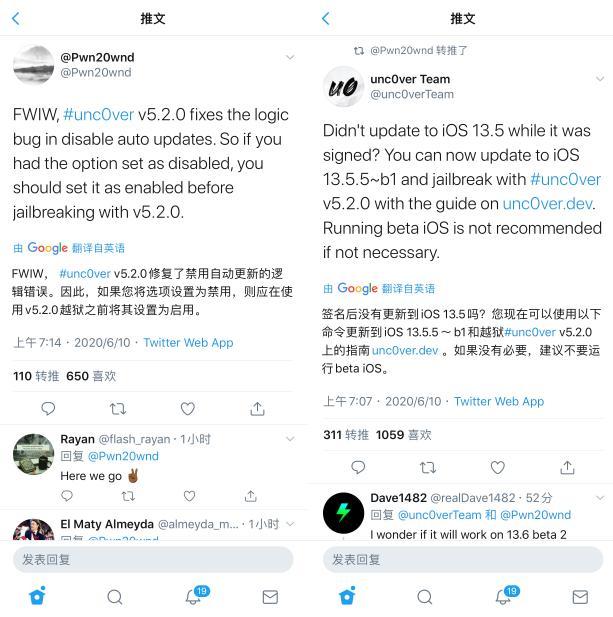Open @Pwn20wnd mention in Rayan's reply

click(123, 456)
